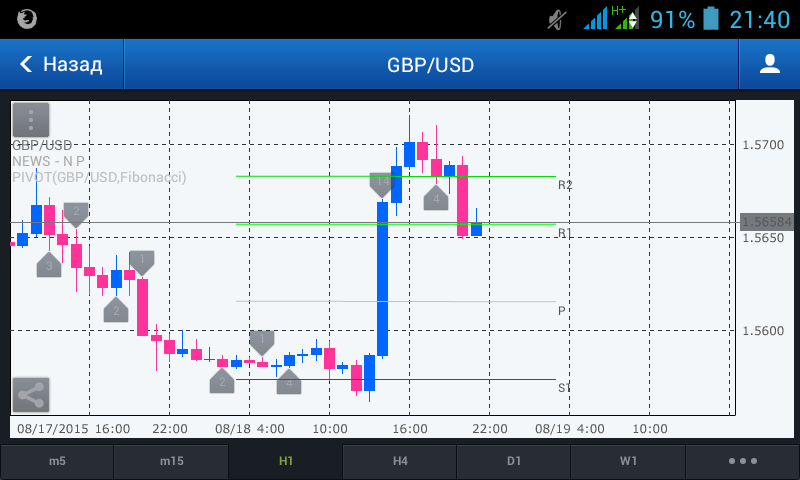Viewport: 800px width, 480px height.
Task: Select the H1 timeframe
Action: pos(286,461)
